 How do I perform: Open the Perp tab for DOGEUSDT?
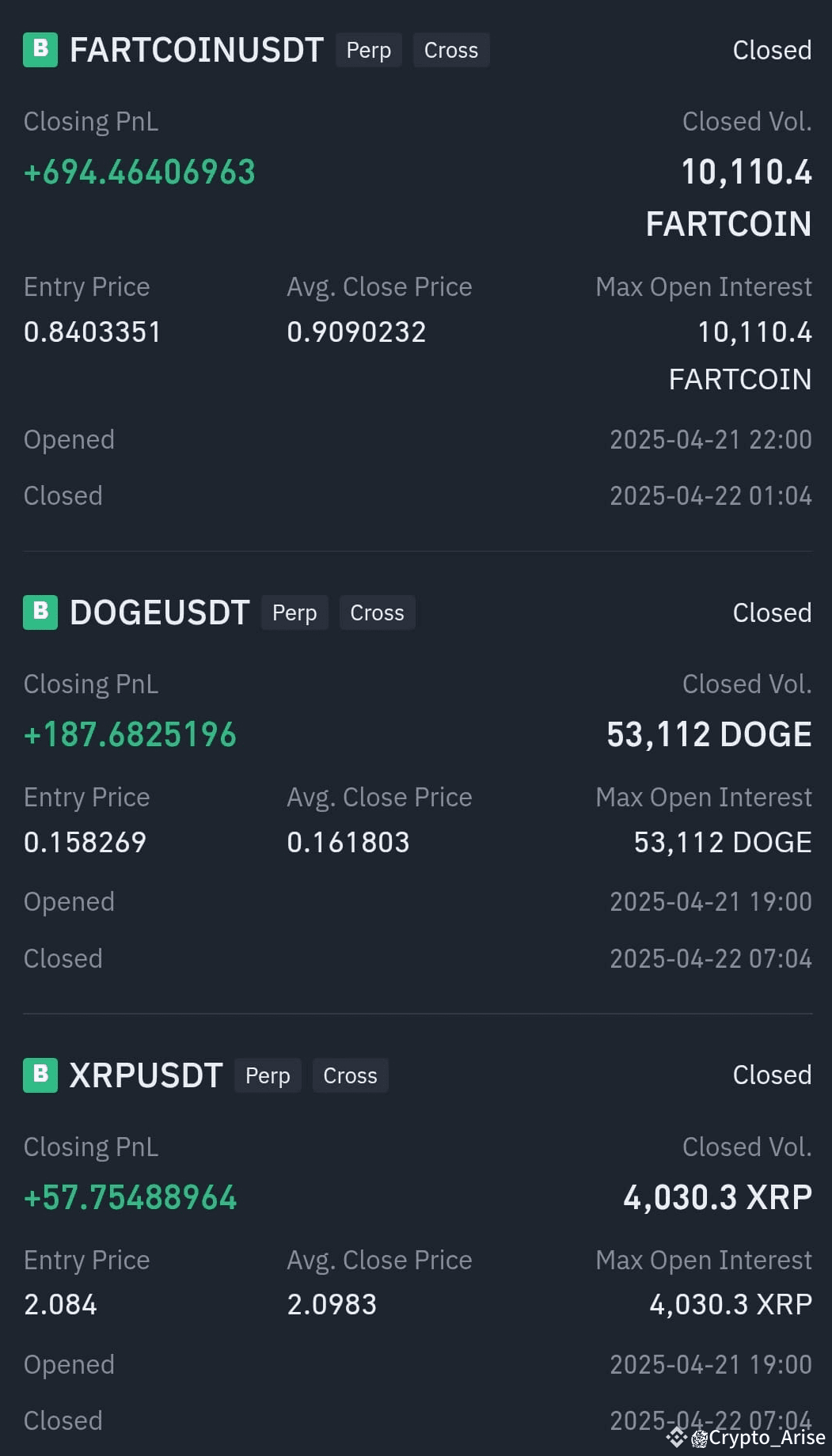(x=294, y=612)
